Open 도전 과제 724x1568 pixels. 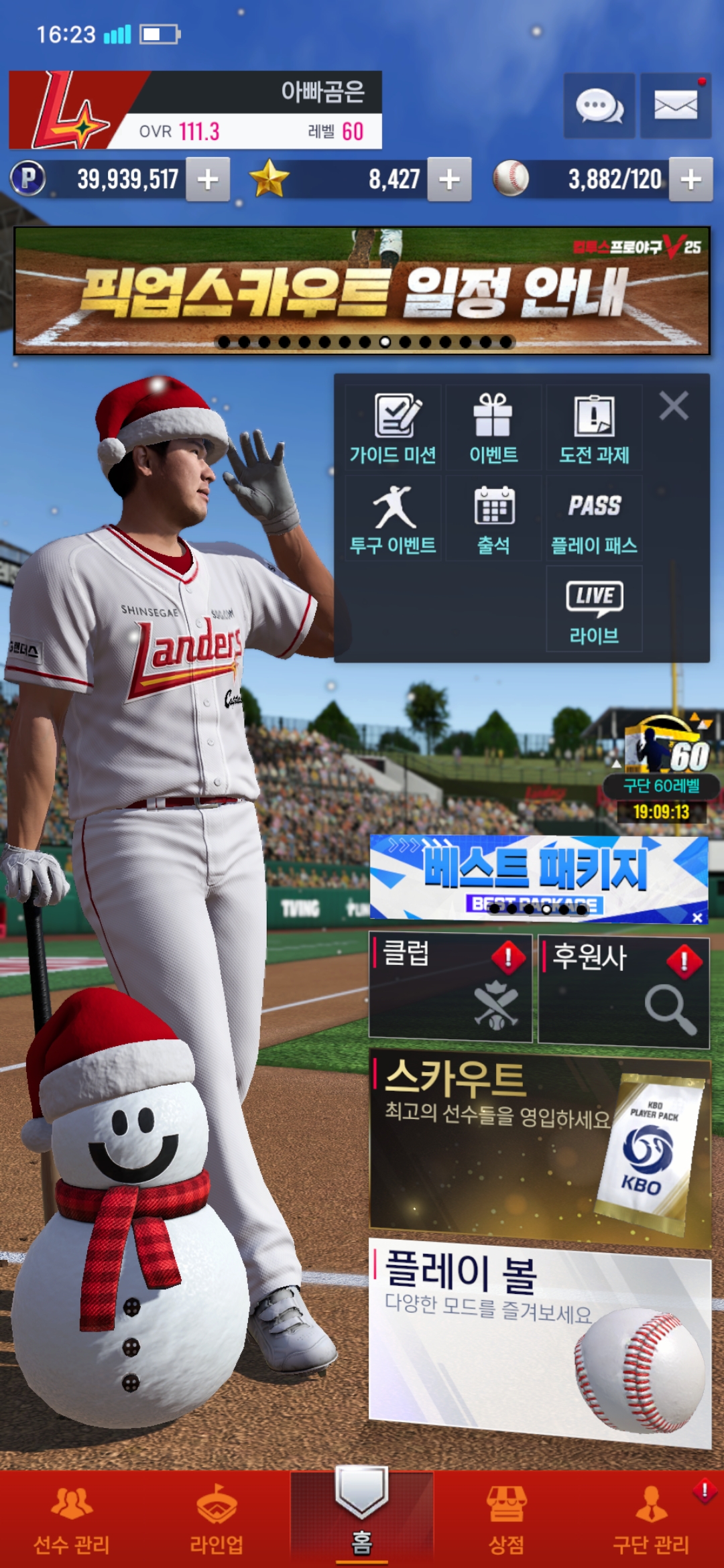[x=594, y=429]
